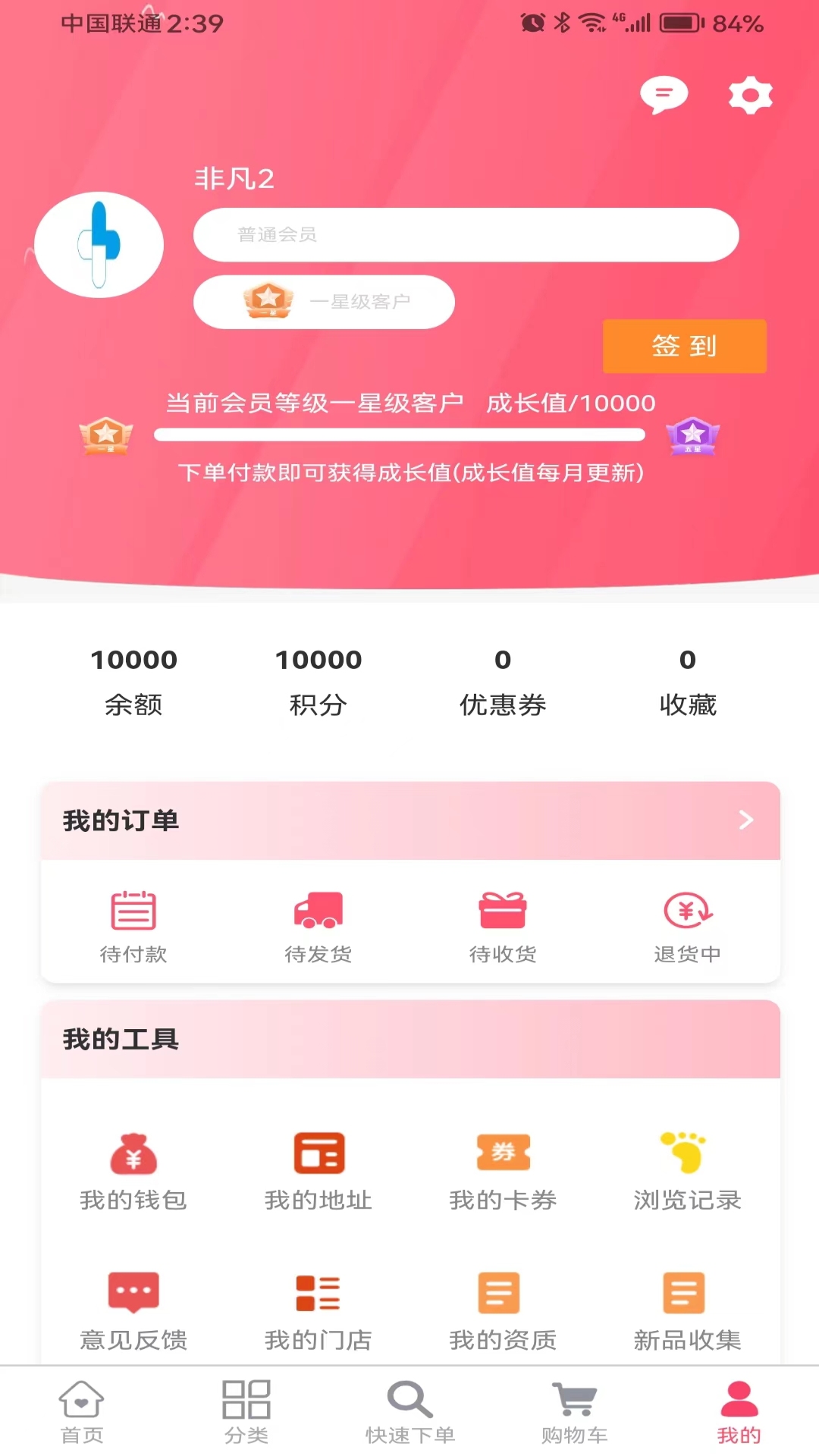The width and height of the screenshot is (819, 1456).
Task: Click the 我的门店 store icon
Action: [318, 1293]
